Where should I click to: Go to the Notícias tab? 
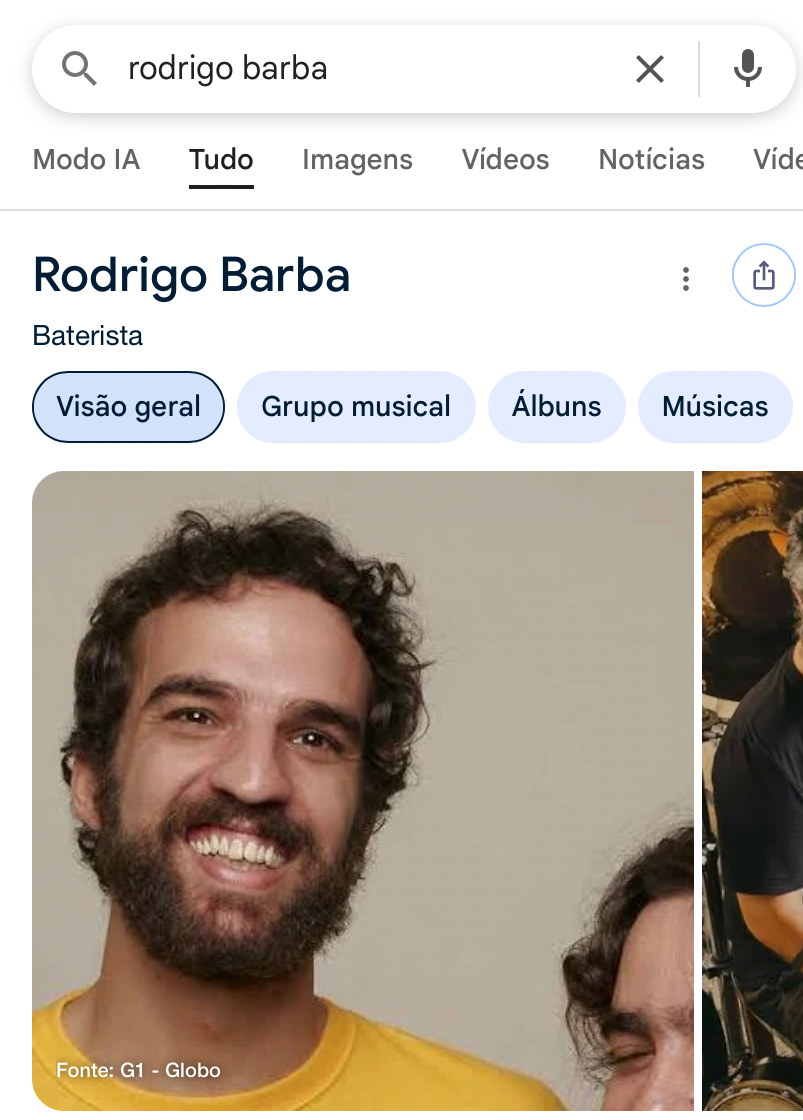pyautogui.click(x=651, y=160)
